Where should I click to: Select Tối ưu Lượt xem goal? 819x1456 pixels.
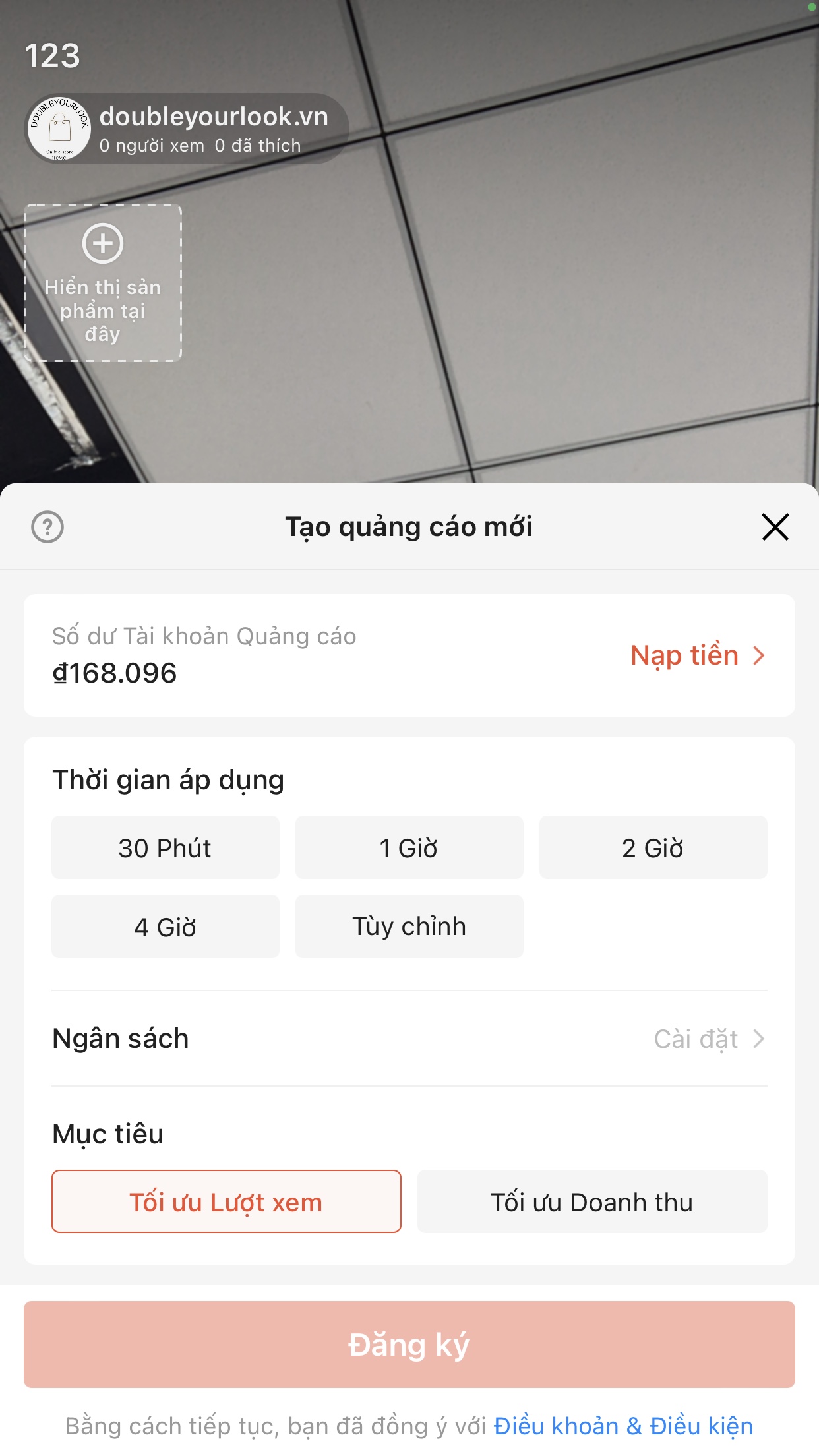[226, 1201]
